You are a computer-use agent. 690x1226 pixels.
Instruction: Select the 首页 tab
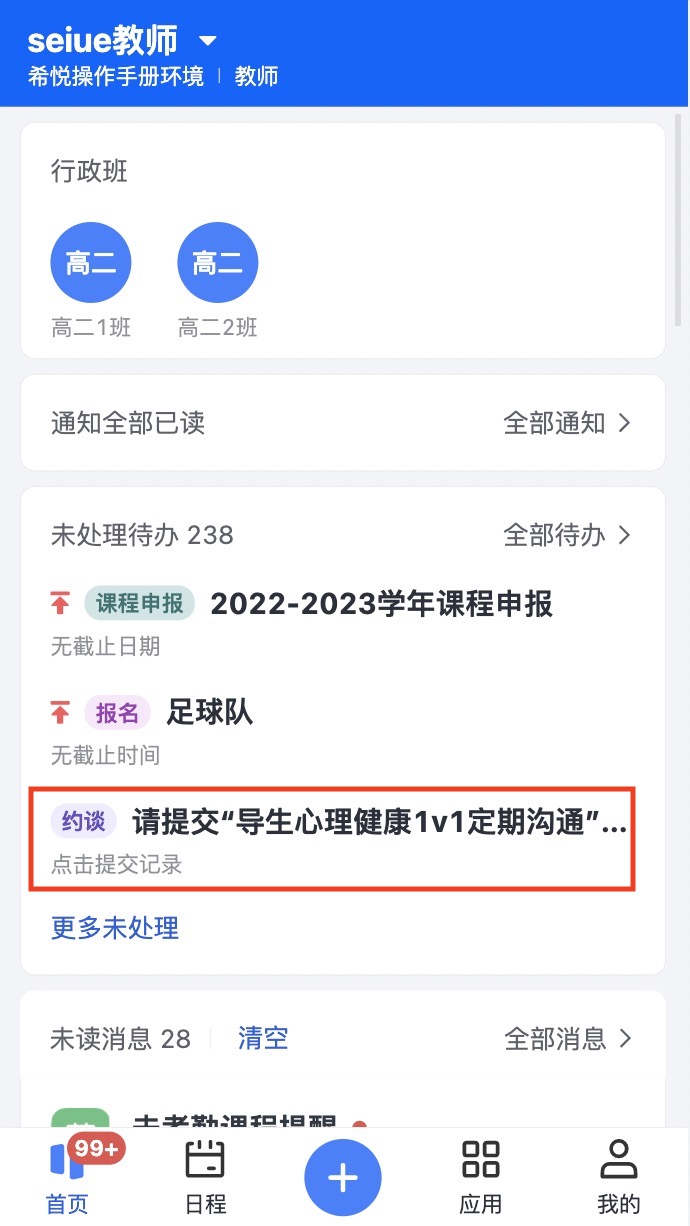tap(68, 1178)
